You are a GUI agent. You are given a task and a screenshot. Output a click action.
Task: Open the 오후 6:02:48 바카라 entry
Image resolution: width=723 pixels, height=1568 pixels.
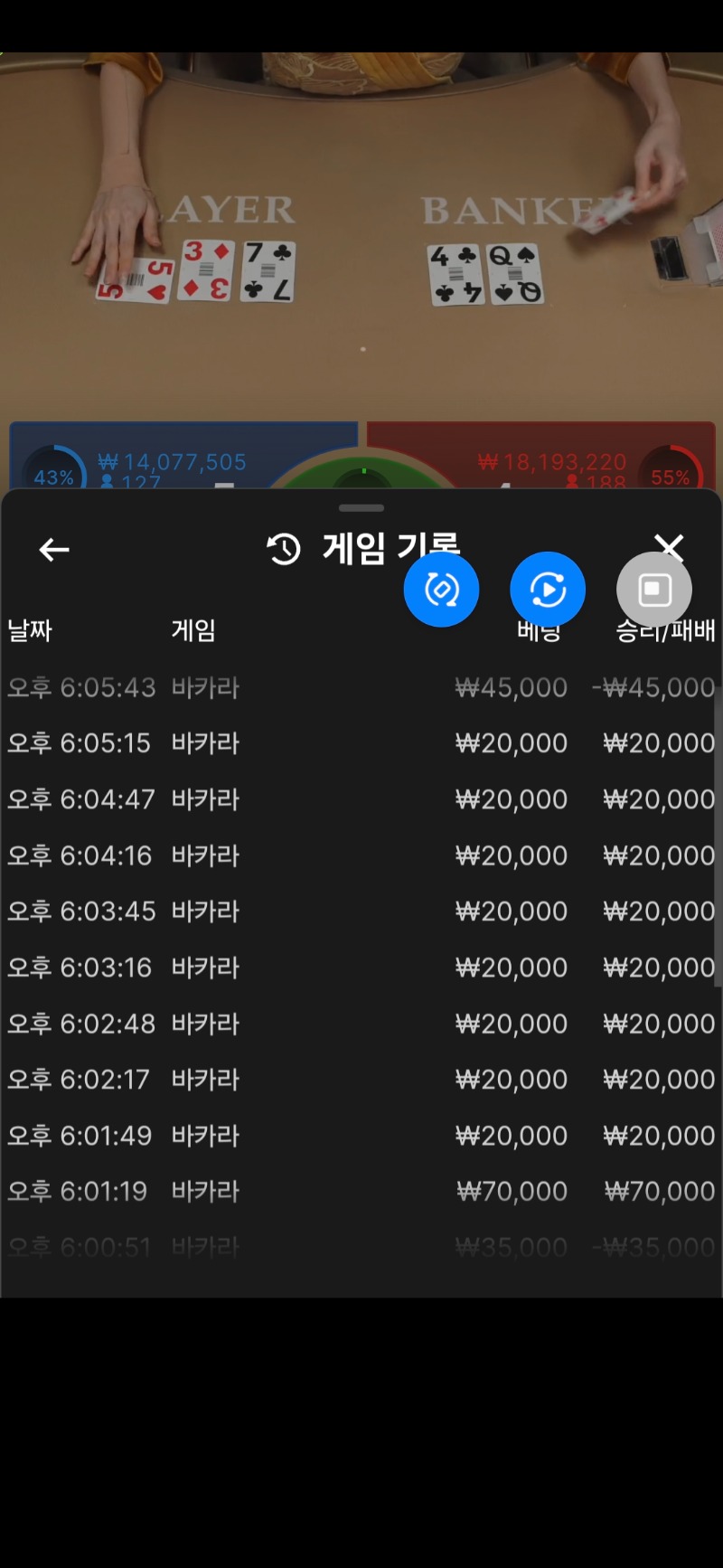[360, 1024]
